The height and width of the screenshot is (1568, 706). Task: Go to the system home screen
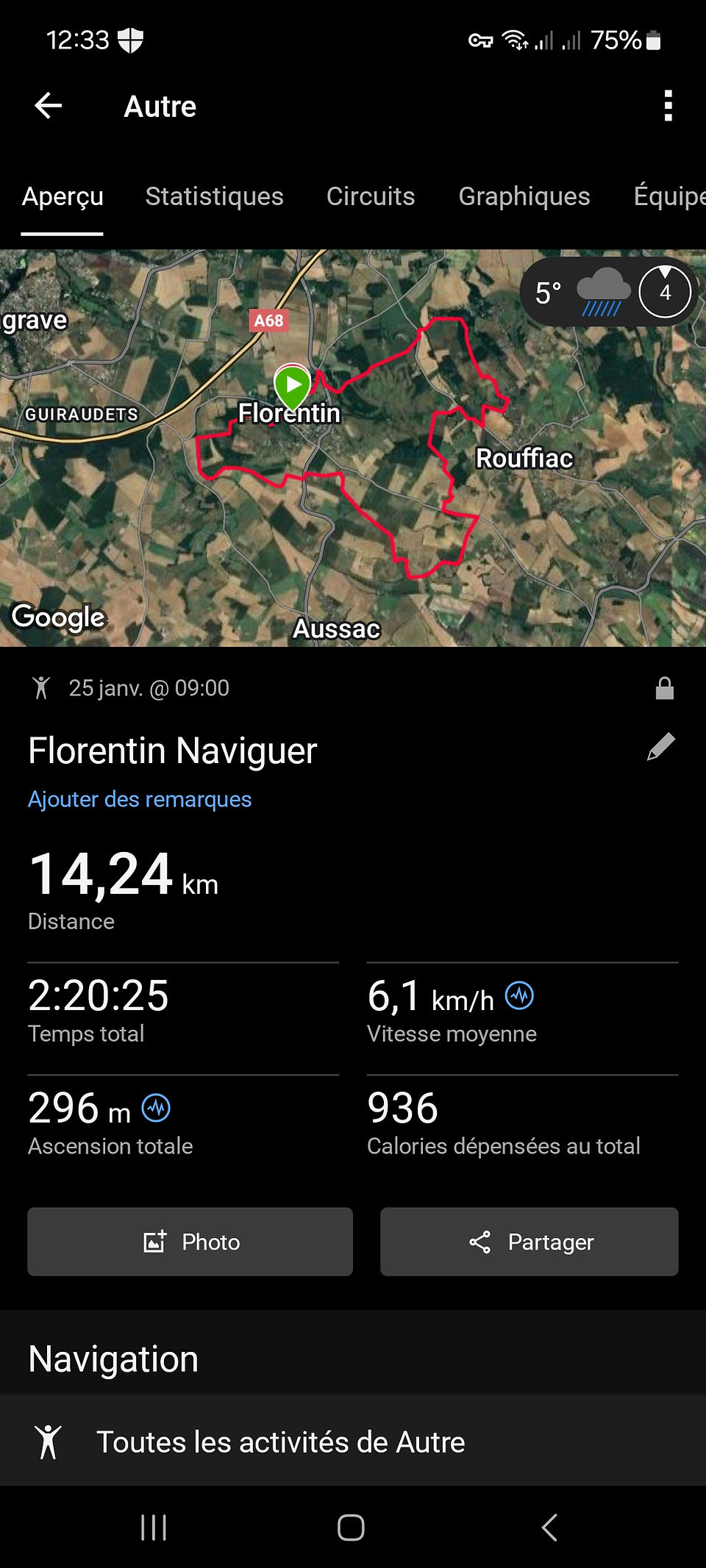point(351,1527)
